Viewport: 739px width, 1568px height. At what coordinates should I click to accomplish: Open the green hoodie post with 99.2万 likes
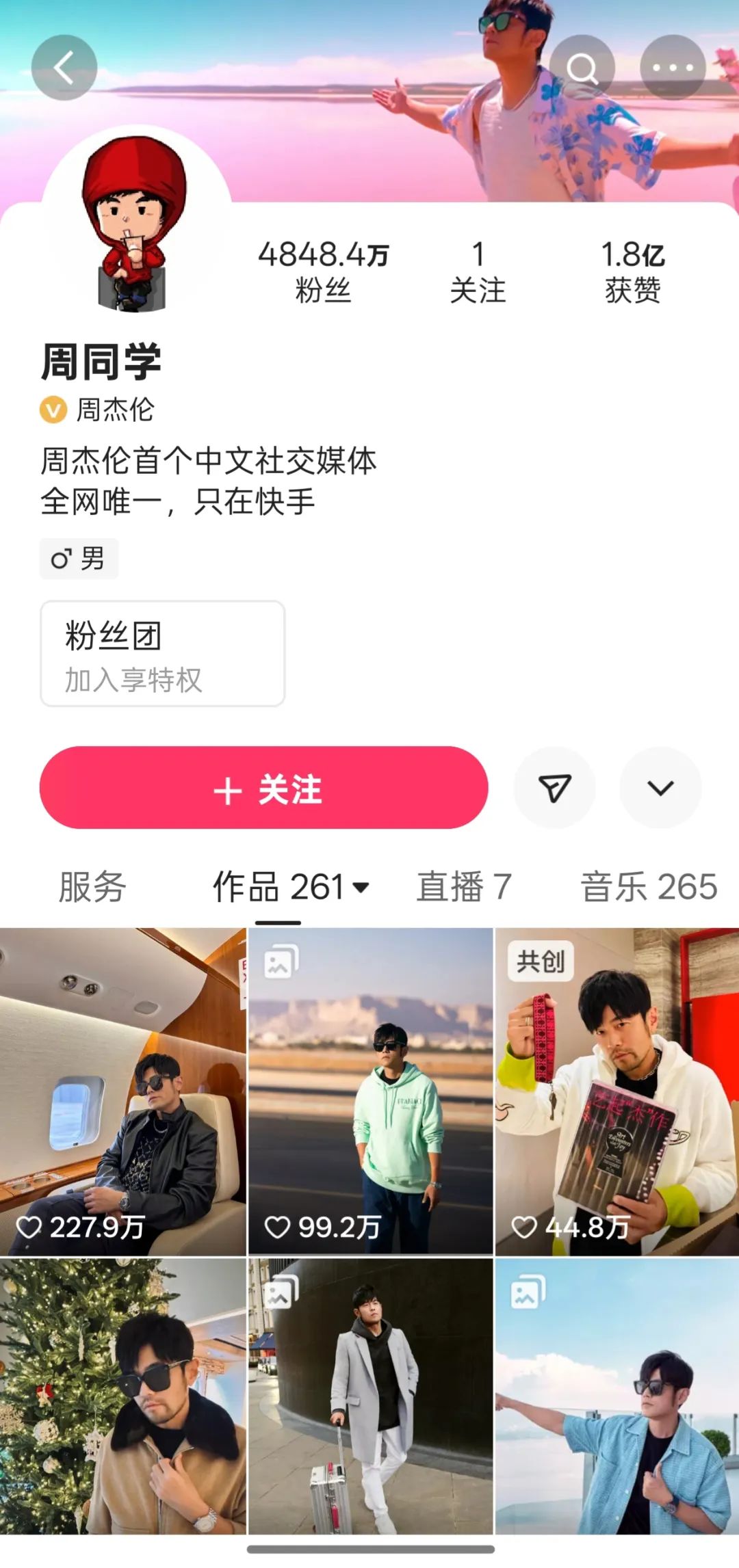[x=370, y=1091]
